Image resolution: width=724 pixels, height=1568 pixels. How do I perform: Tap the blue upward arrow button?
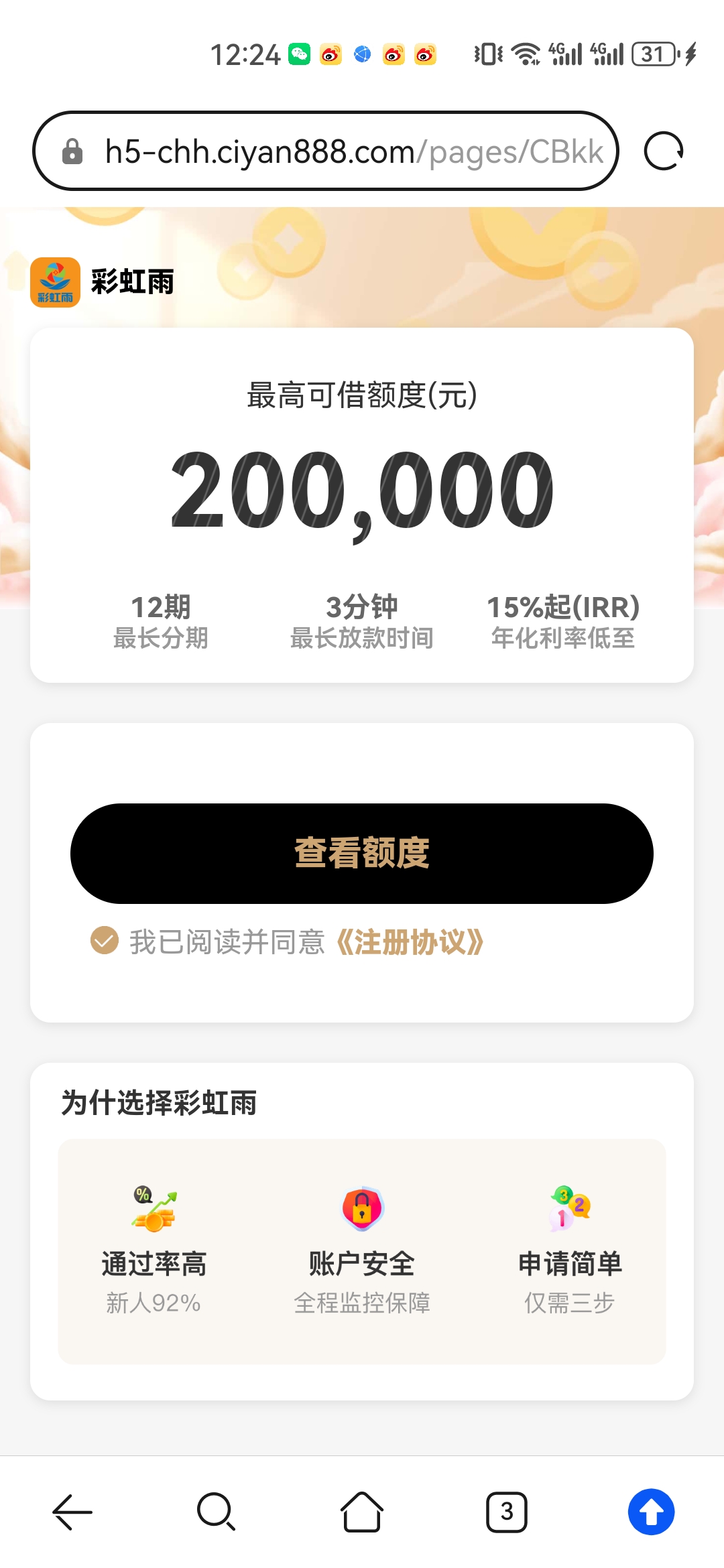[x=651, y=1512]
